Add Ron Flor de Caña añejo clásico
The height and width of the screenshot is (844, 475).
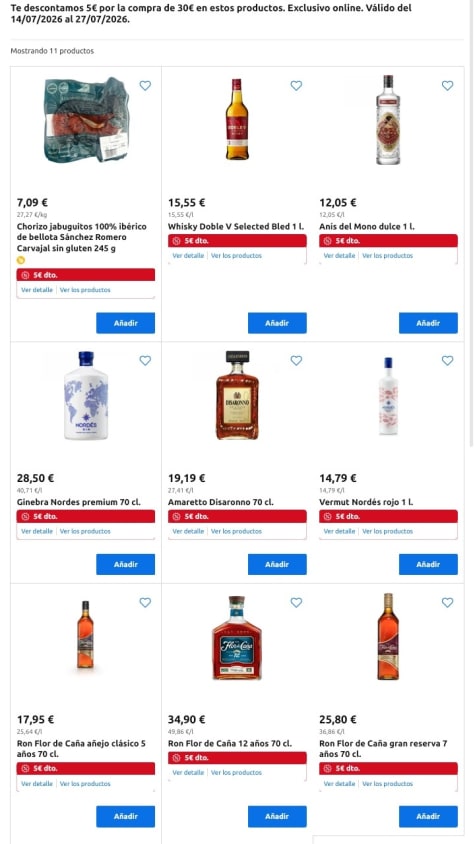point(125,816)
